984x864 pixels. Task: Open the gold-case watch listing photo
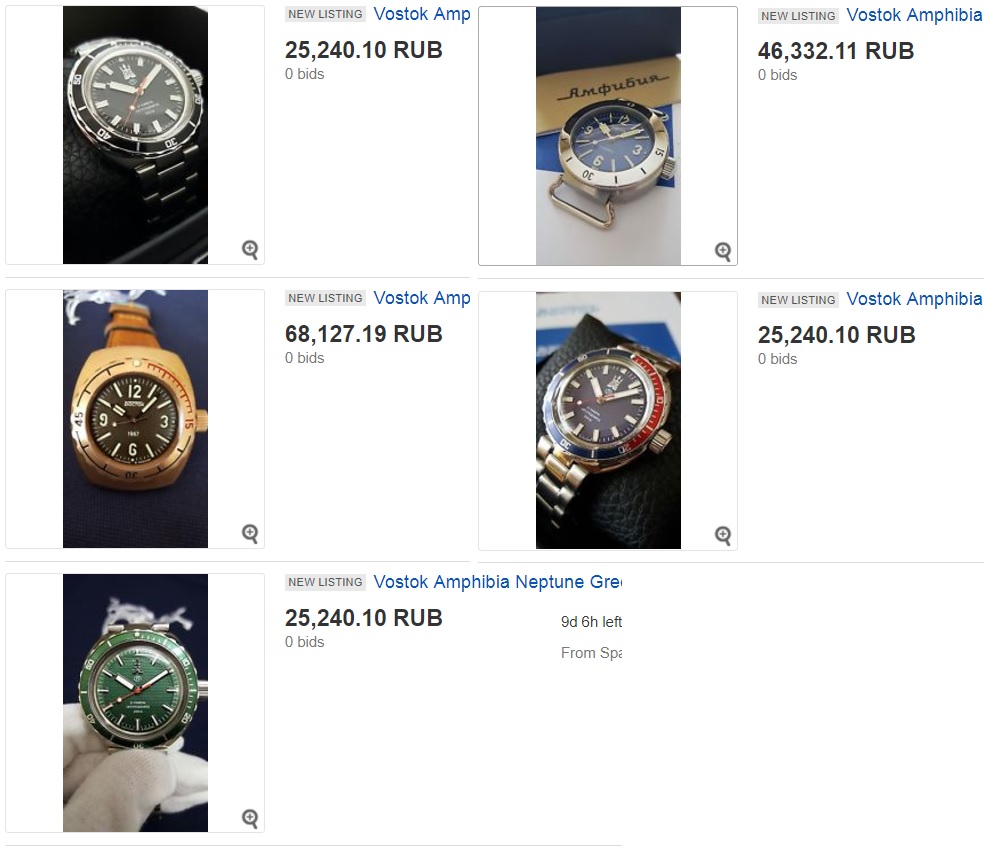point(135,419)
